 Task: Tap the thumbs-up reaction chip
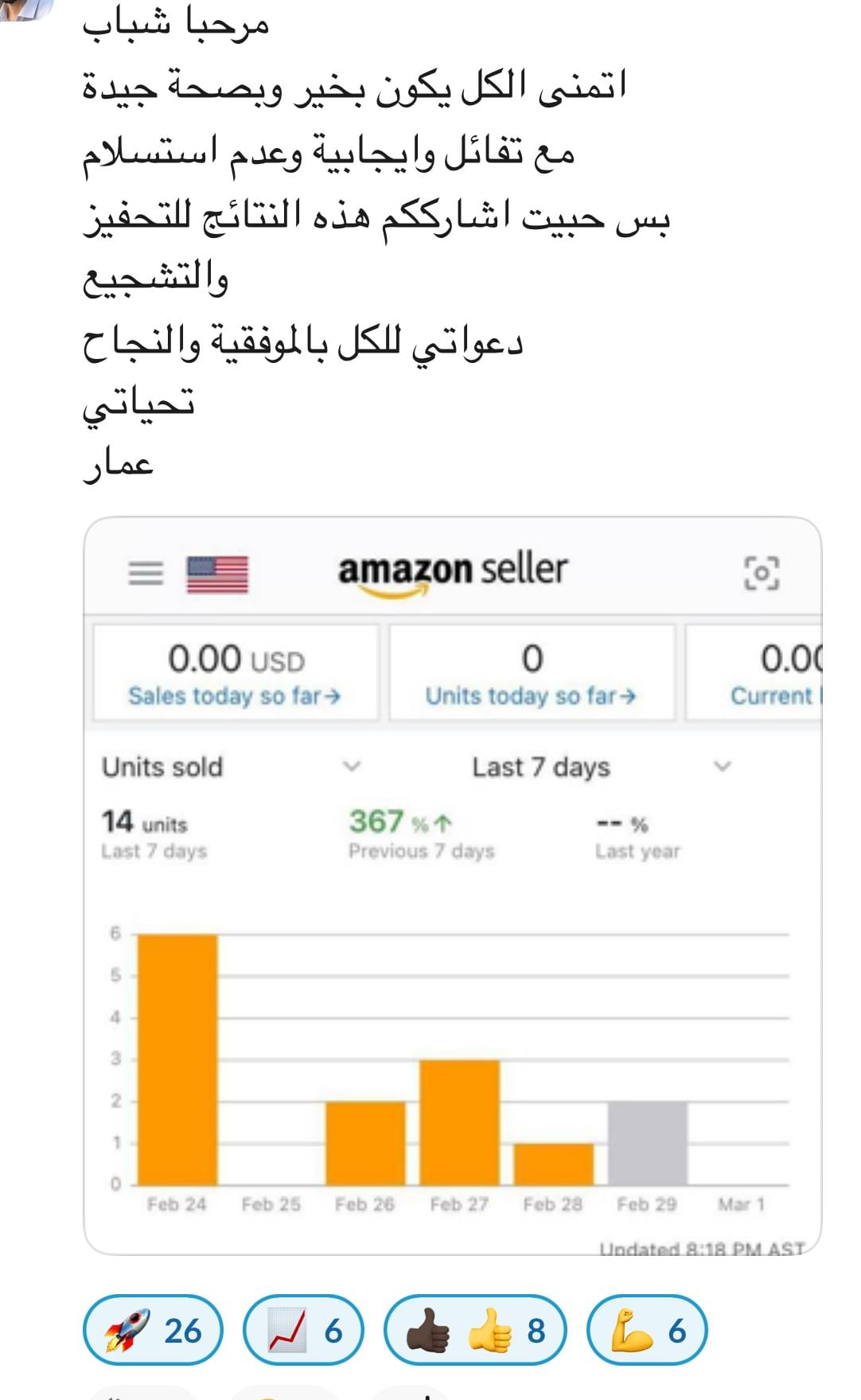click(475, 1330)
